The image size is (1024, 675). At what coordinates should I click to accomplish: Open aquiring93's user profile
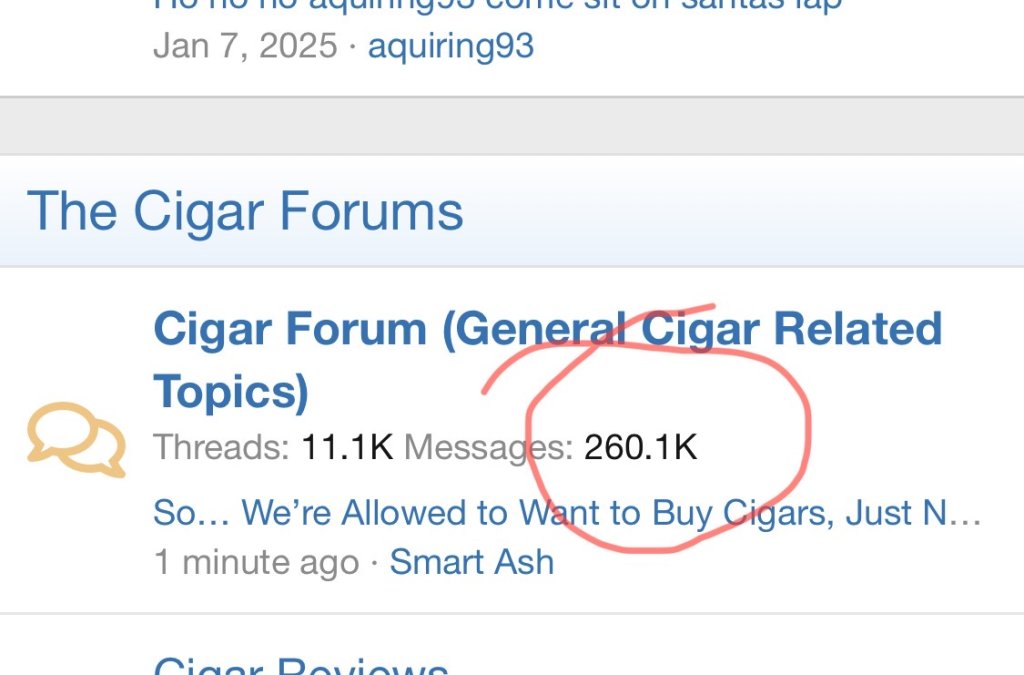[x=450, y=46]
